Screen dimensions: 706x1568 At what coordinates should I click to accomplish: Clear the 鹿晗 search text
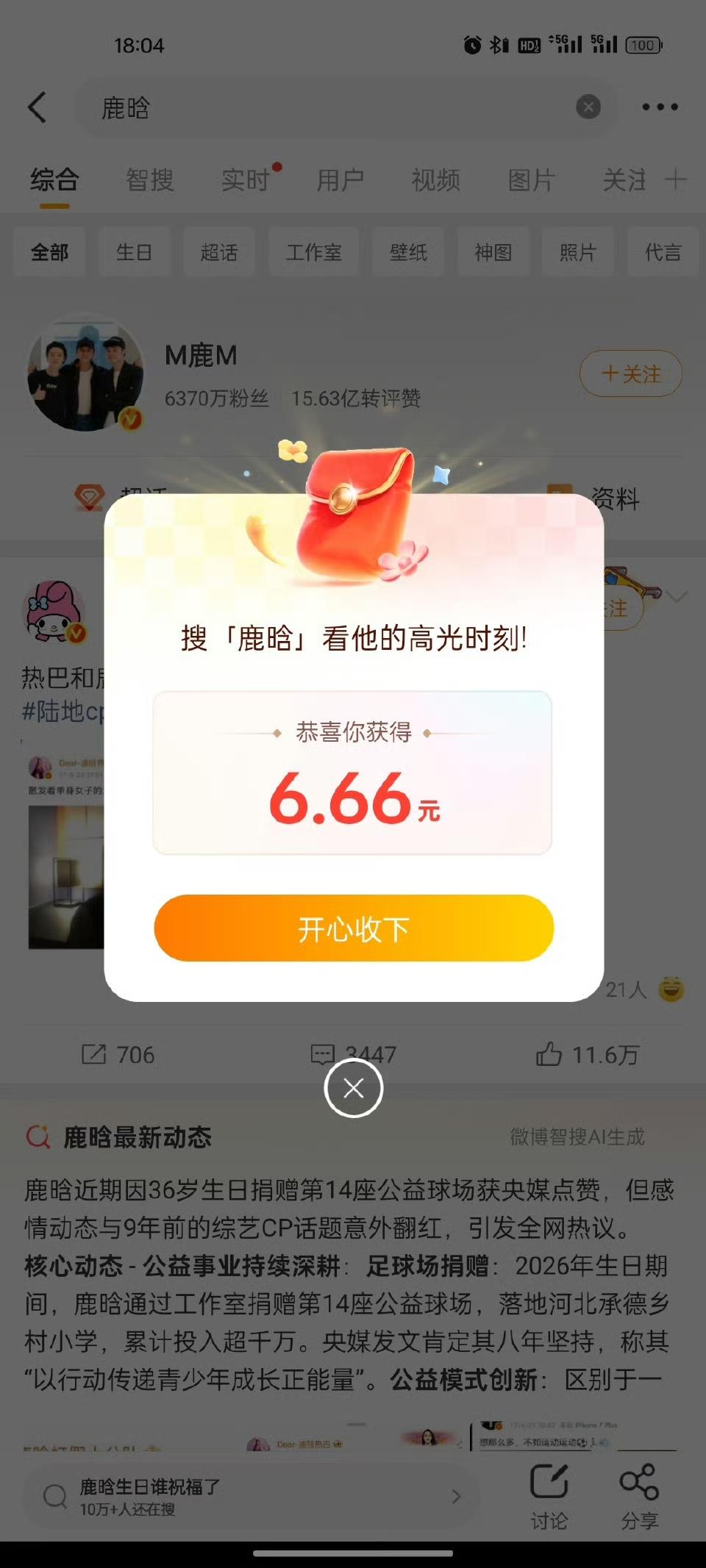[586, 107]
